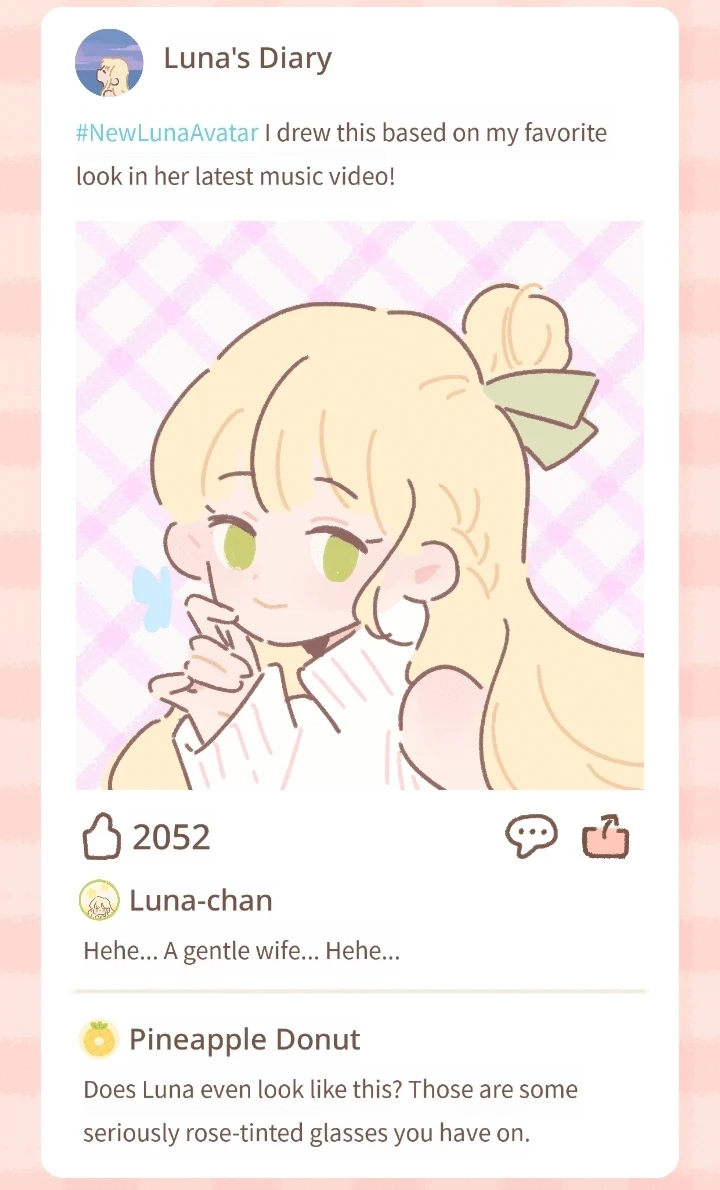
Task: Open Pineapple Donut's commenter avatar
Action: click(99, 1040)
